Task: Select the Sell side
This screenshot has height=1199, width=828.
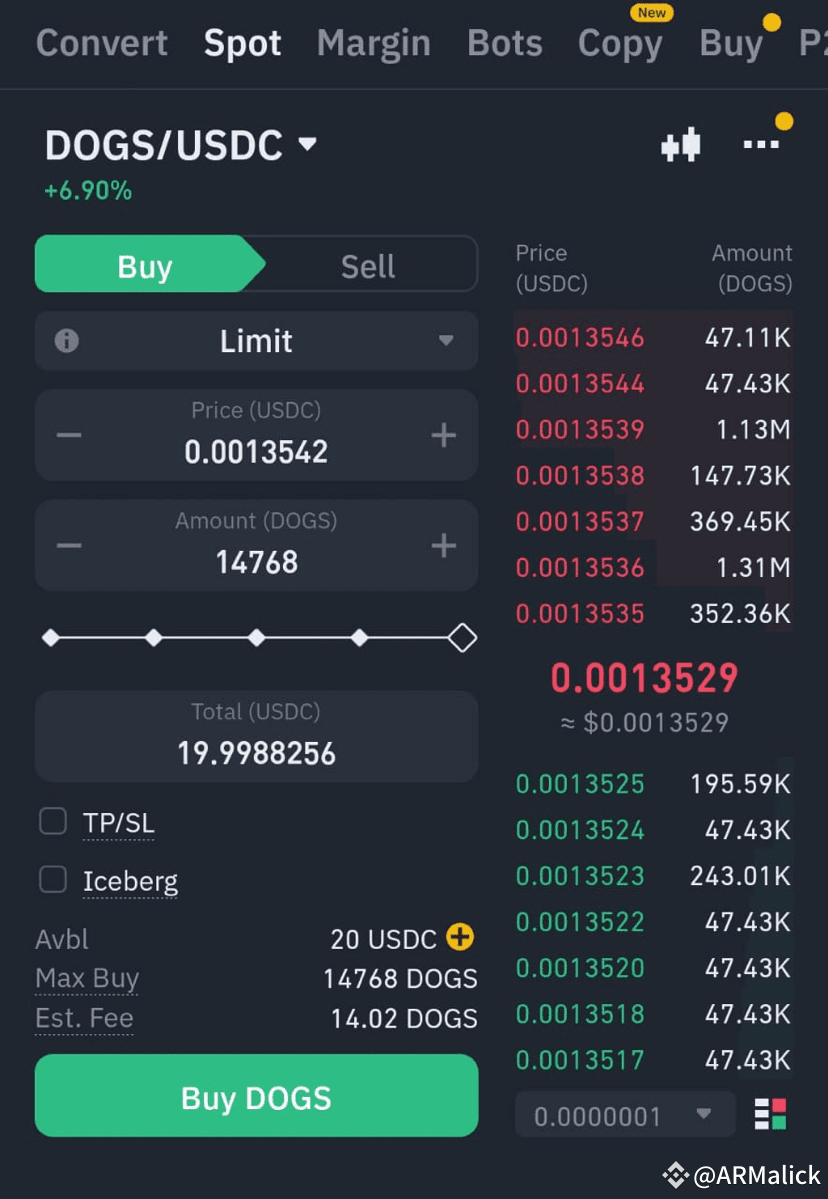Action: [x=367, y=266]
